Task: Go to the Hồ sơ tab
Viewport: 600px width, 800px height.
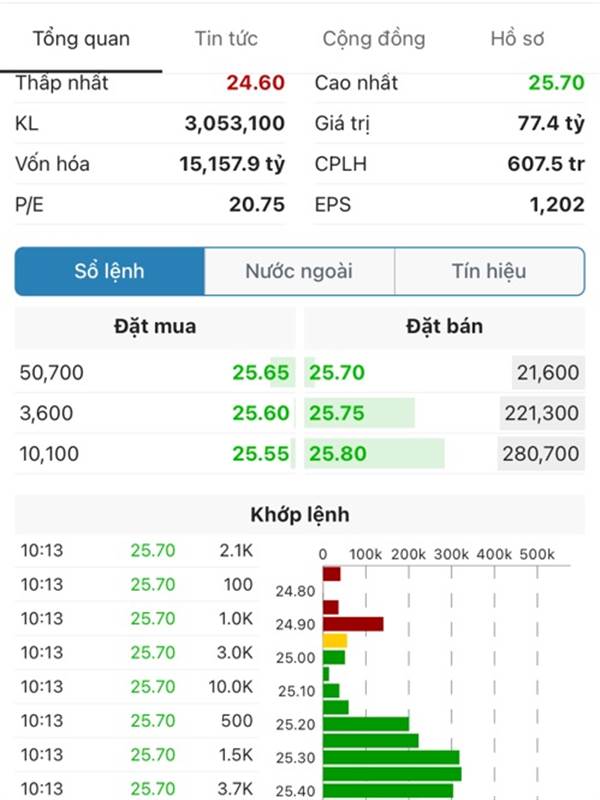Action: (x=517, y=39)
